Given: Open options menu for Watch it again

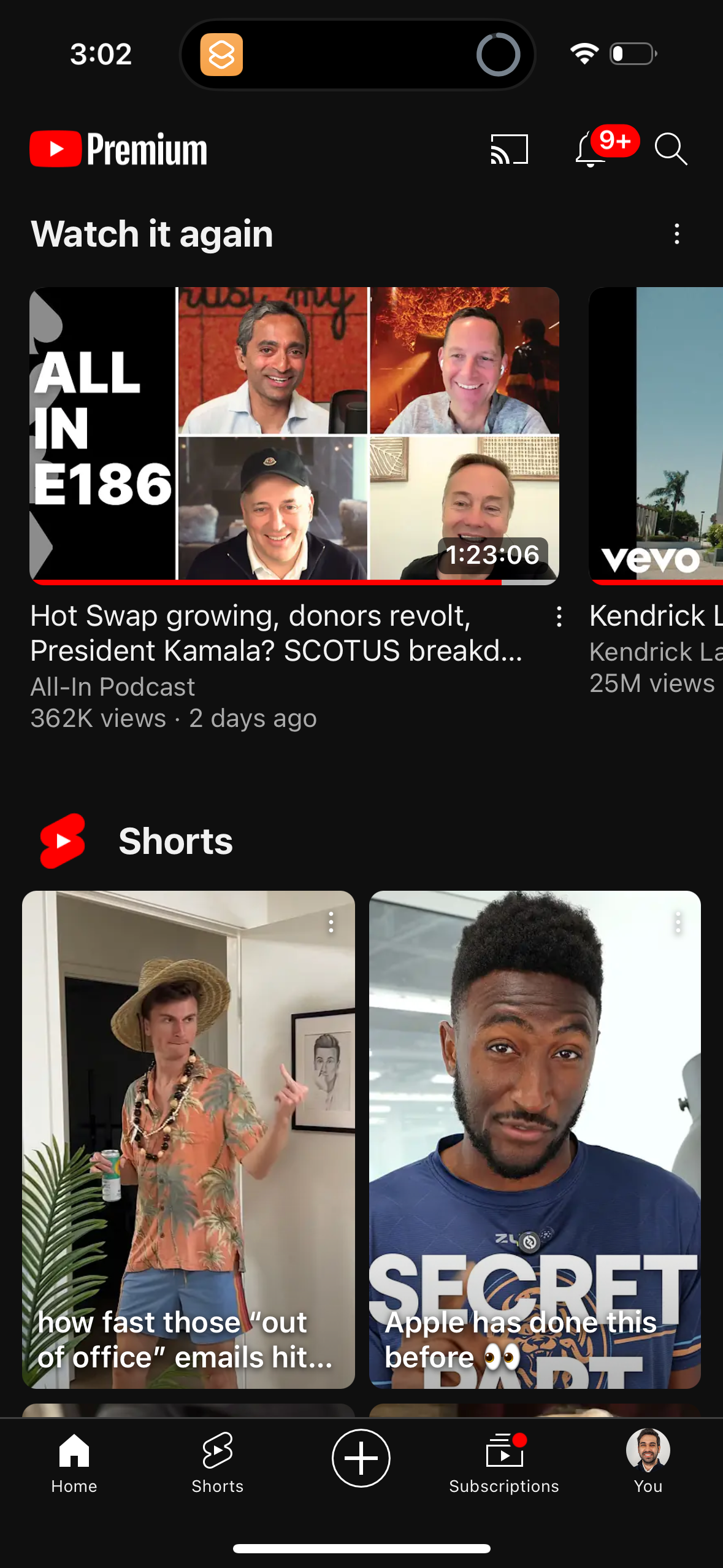Looking at the screenshot, I should point(676,234).
